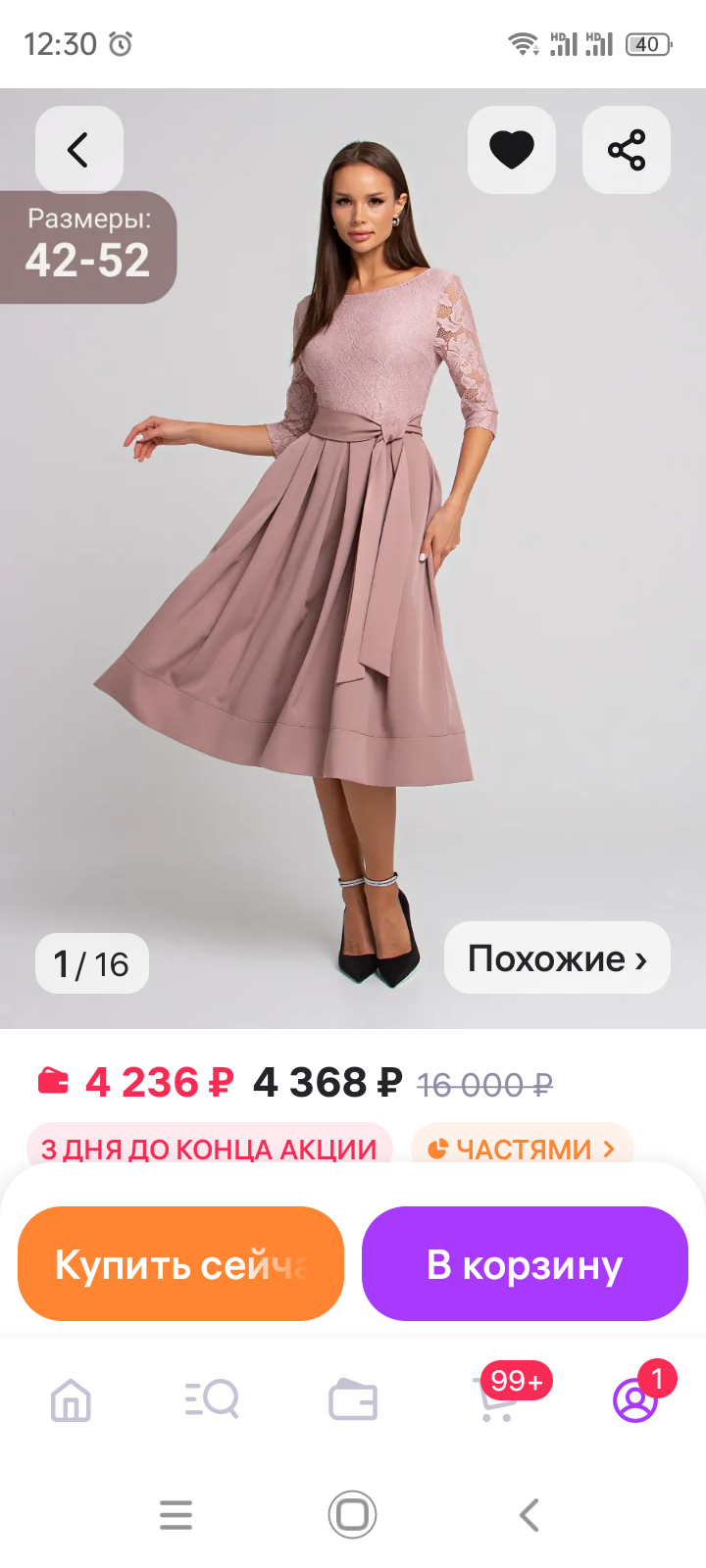Viewport: 706px width, 1568px height.
Task: Tap the heart favorite icon
Action: (511, 150)
